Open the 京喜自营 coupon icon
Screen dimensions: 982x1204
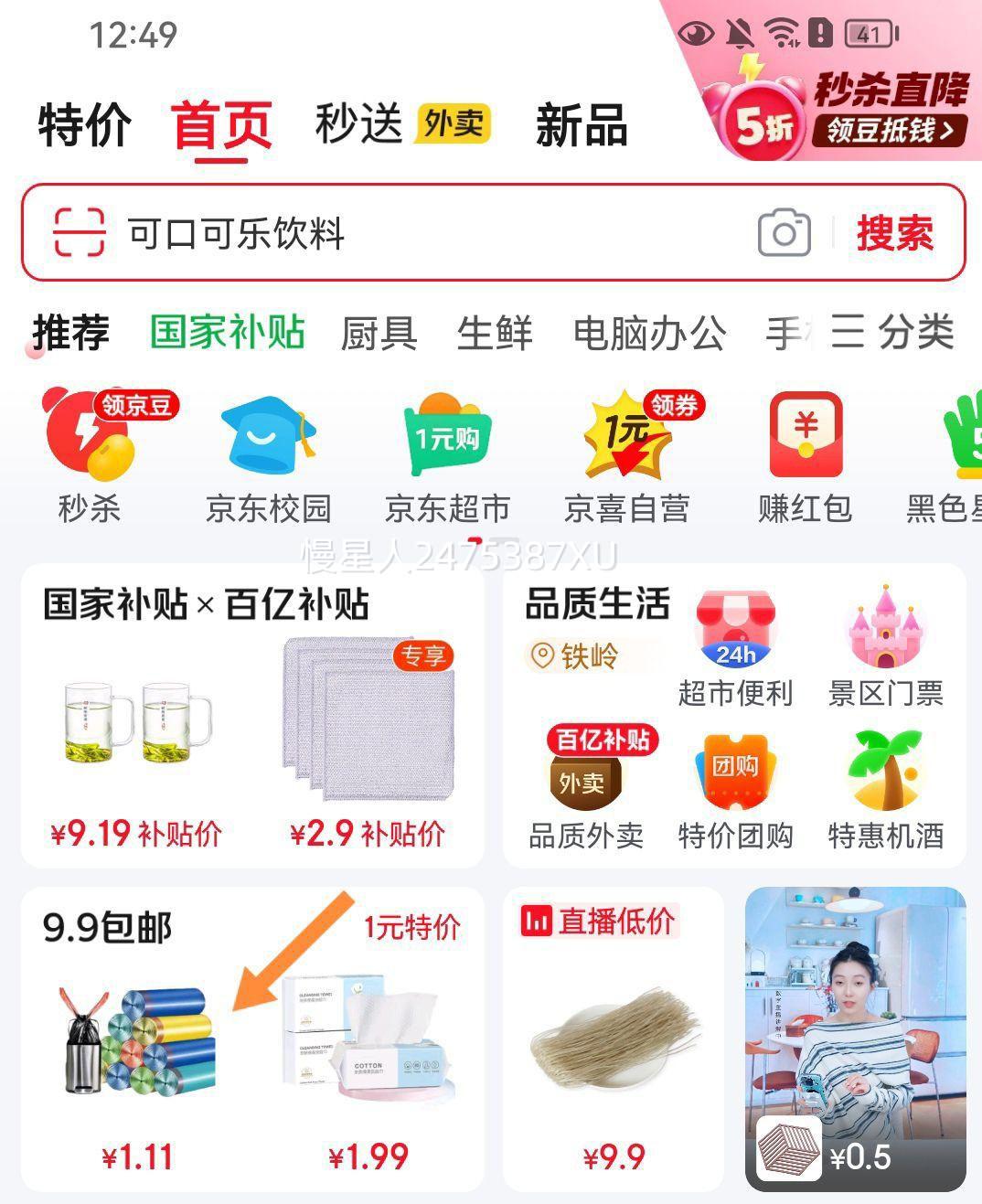(x=626, y=448)
